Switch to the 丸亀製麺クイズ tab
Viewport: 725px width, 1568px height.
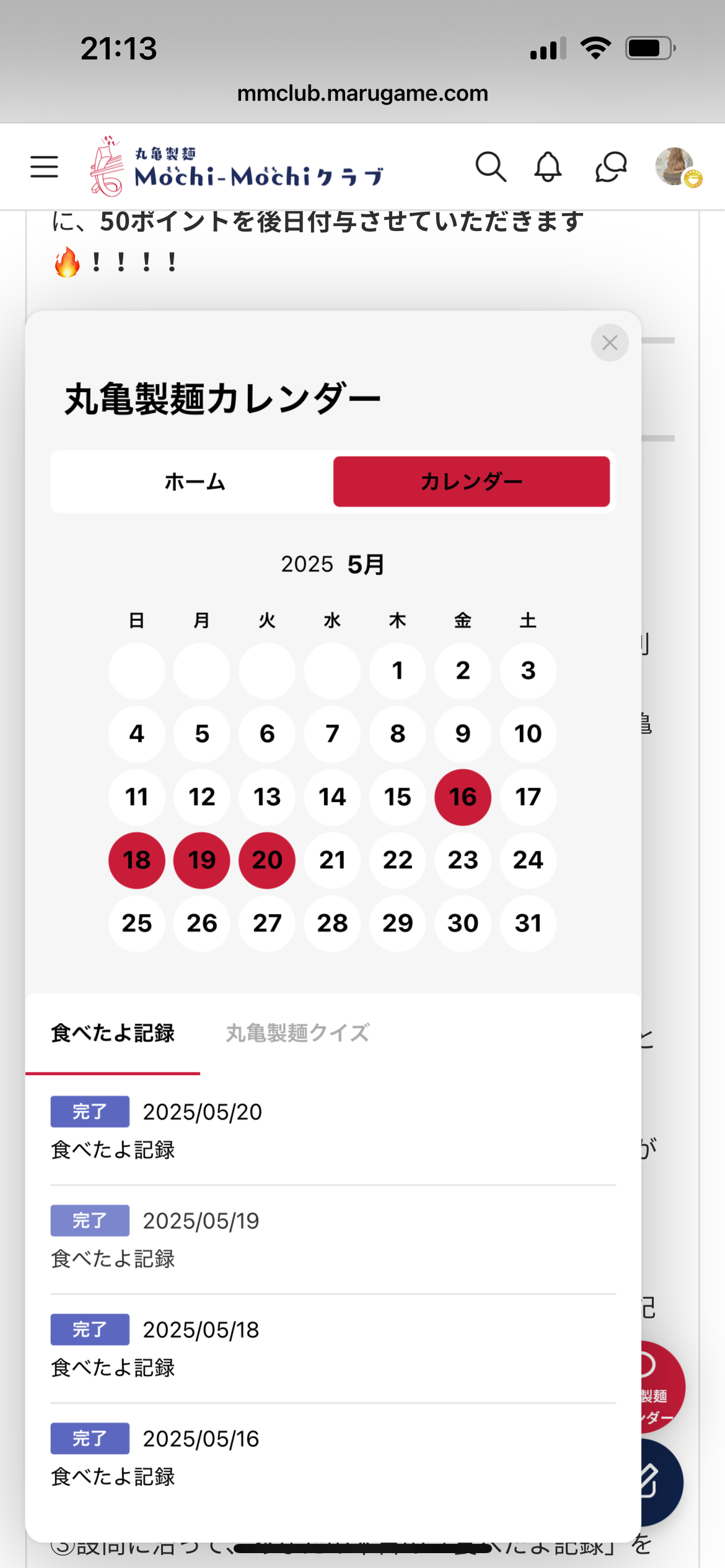click(x=297, y=1033)
